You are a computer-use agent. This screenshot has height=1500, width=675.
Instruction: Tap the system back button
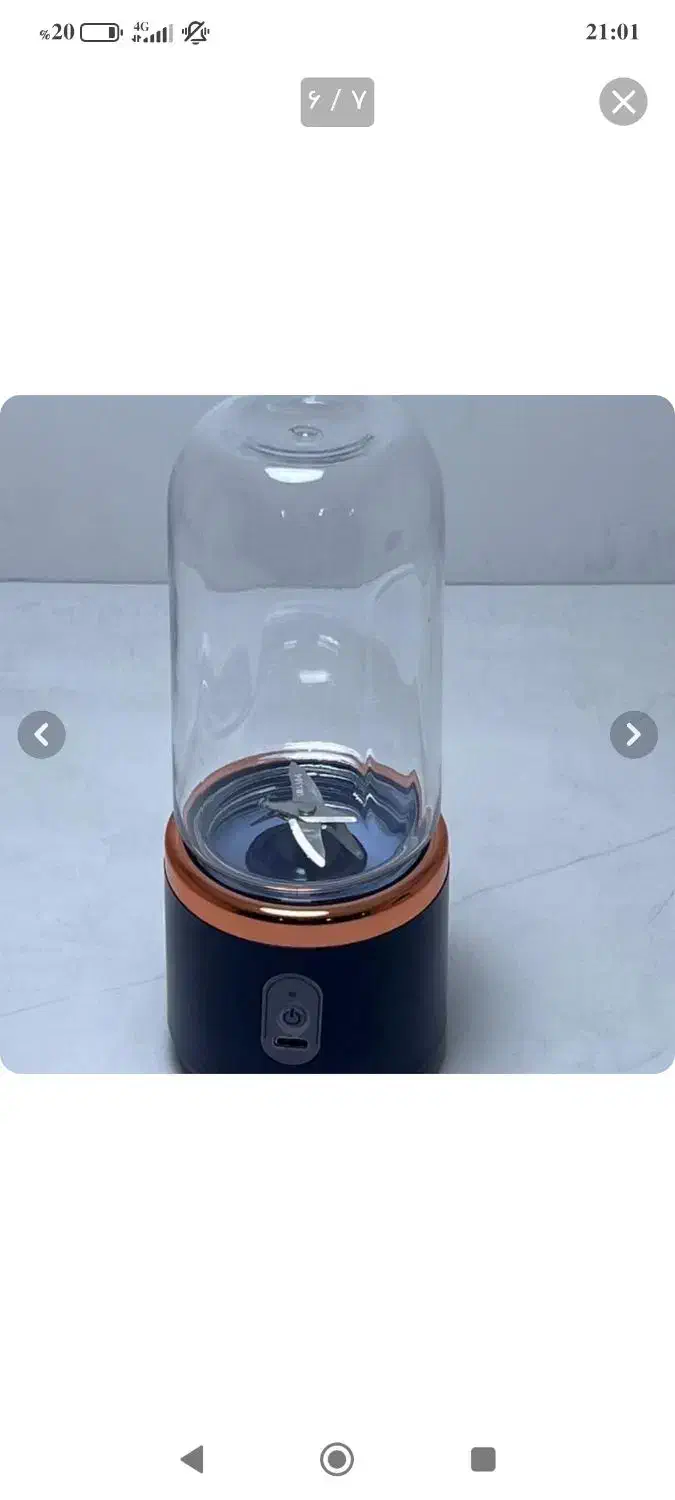tap(192, 1459)
